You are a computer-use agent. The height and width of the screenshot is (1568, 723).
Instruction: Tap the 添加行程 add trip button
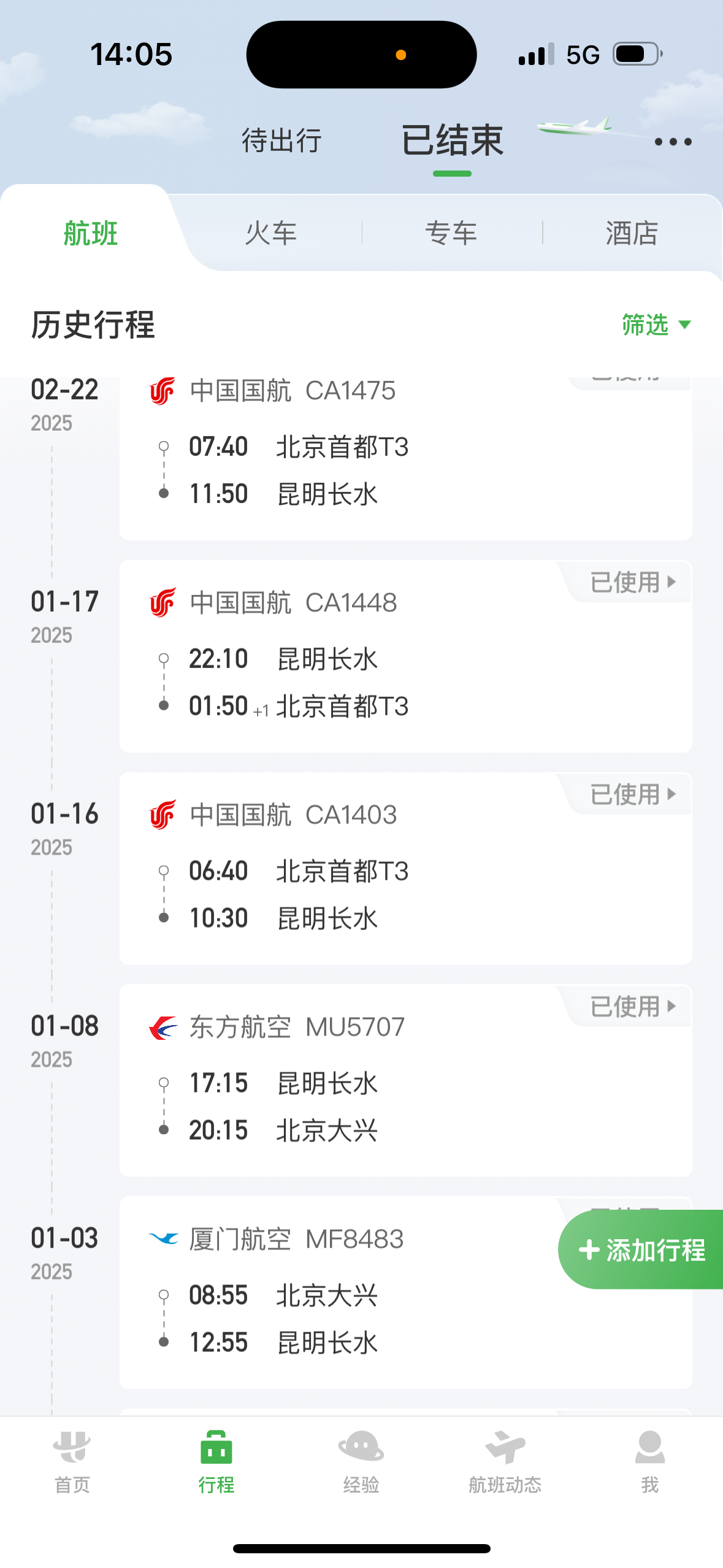tap(641, 1250)
